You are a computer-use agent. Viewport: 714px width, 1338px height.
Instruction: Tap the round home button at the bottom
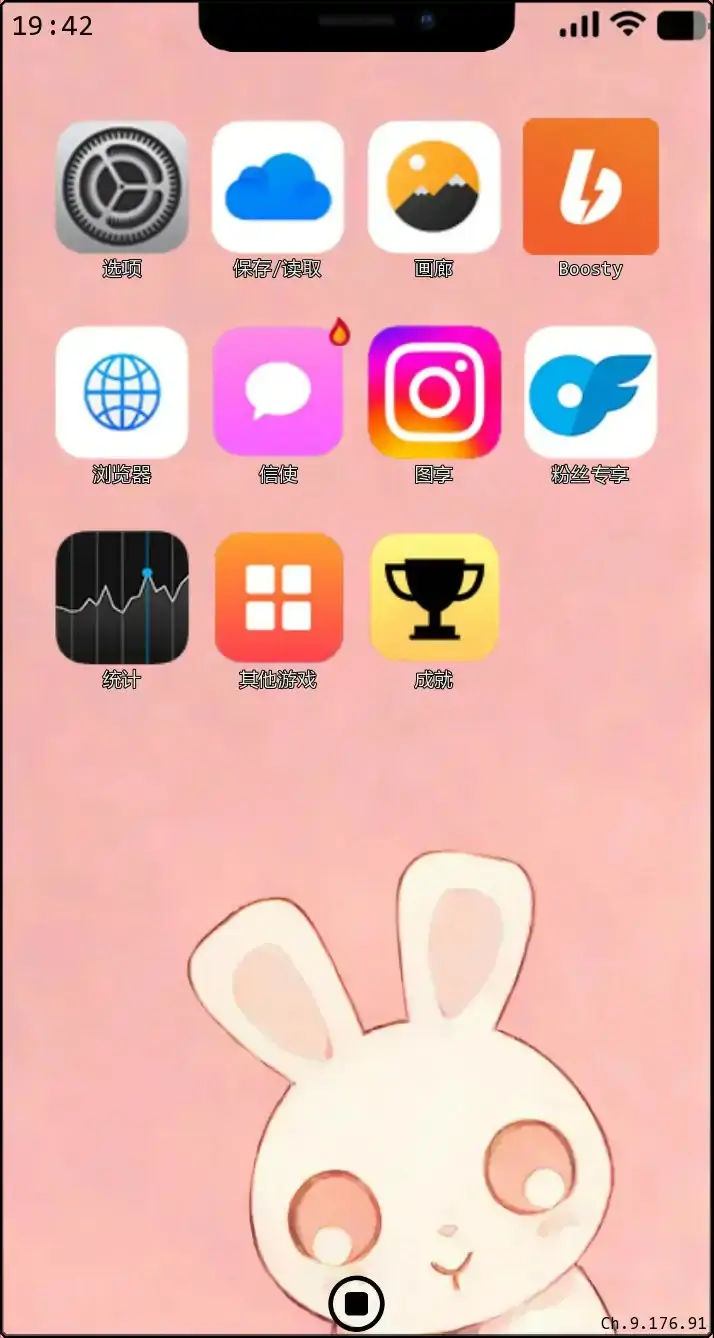point(356,1303)
